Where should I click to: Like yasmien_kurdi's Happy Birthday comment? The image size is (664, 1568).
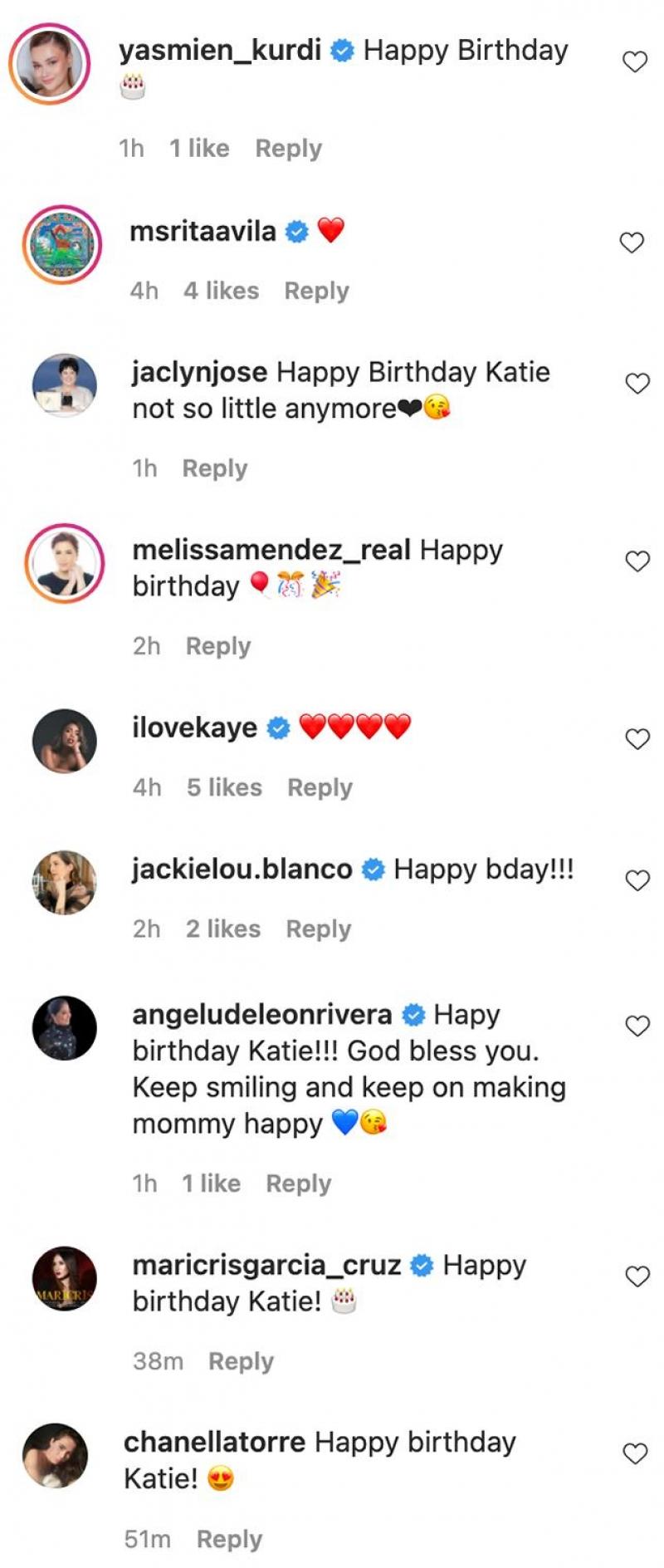tap(635, 61)
